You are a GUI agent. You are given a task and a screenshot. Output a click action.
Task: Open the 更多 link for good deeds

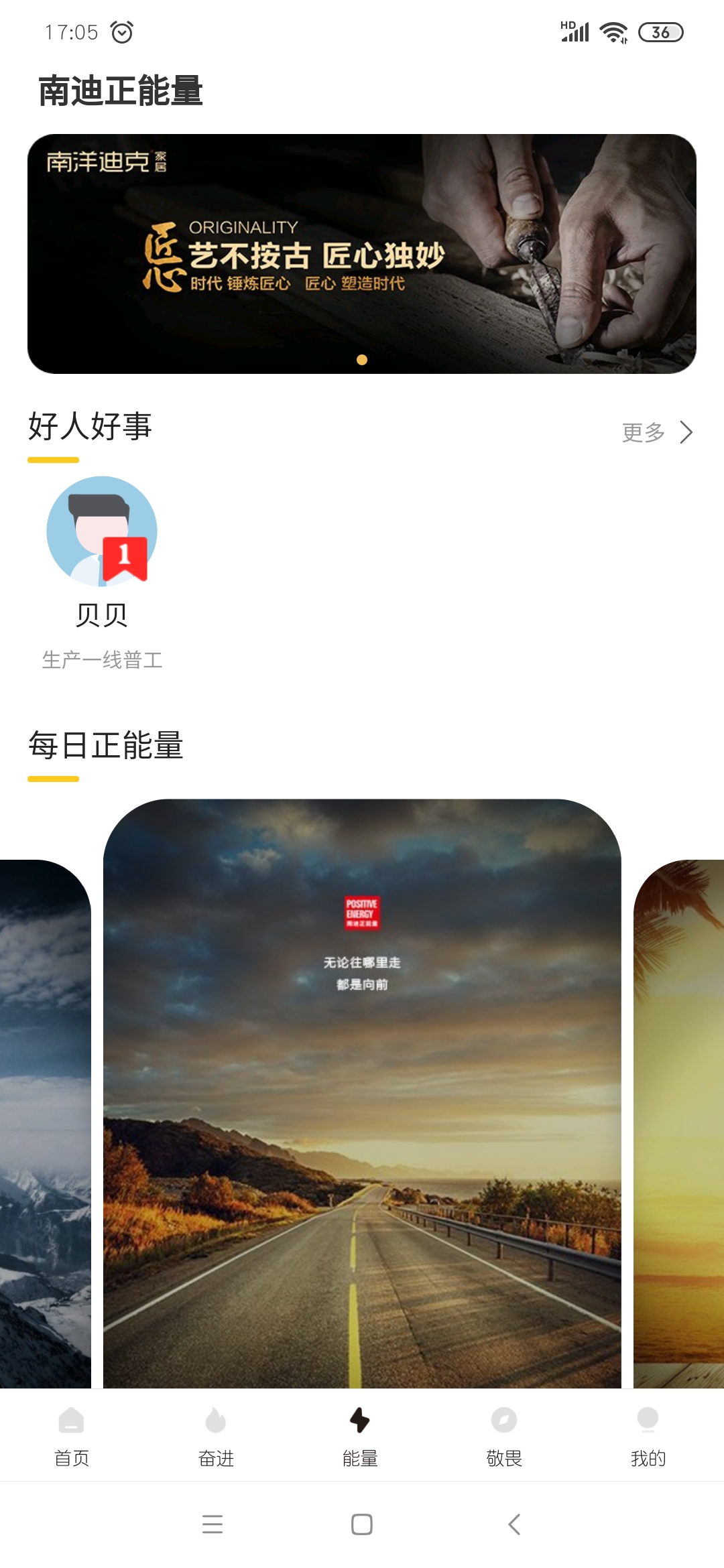[x=643, y=433]
